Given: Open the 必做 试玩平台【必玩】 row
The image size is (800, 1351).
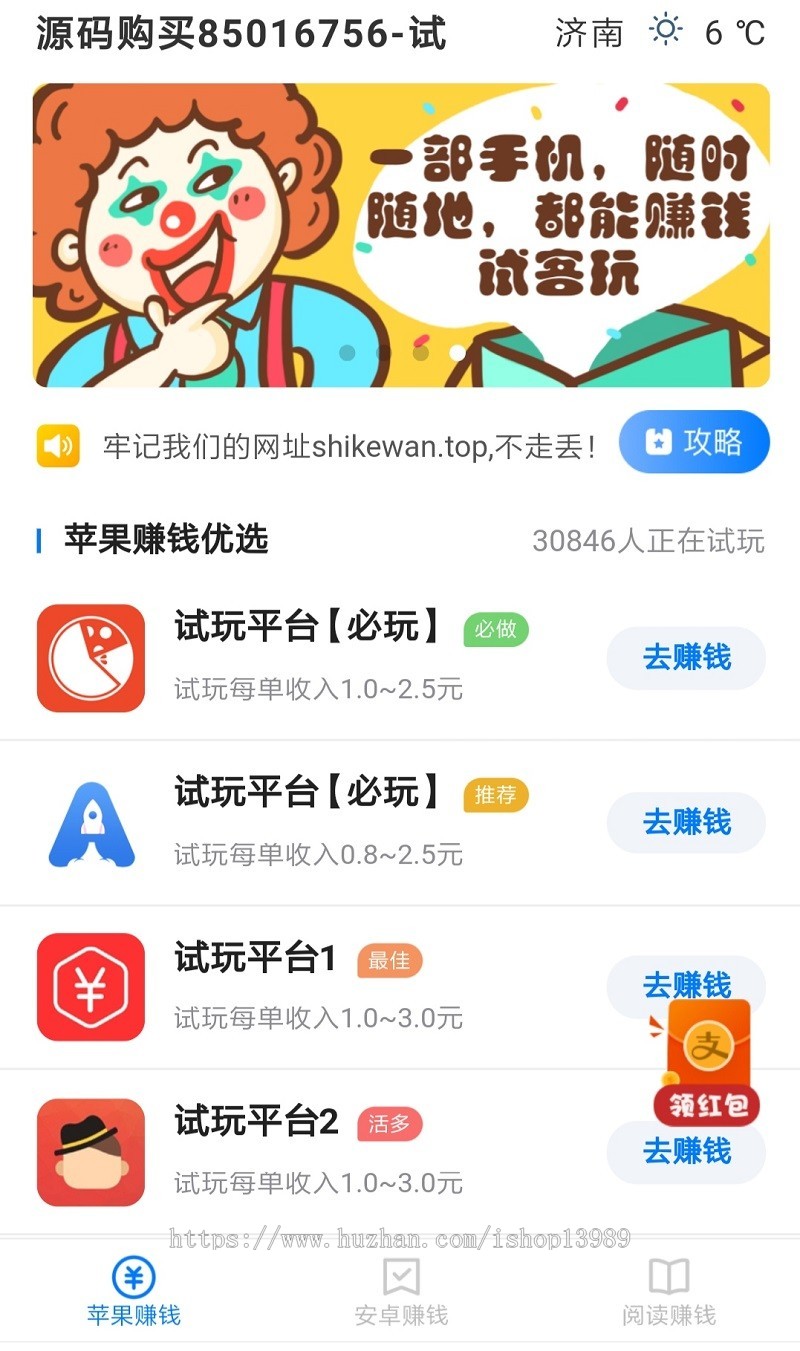Looking at the screenshot, I should point(300,658).
